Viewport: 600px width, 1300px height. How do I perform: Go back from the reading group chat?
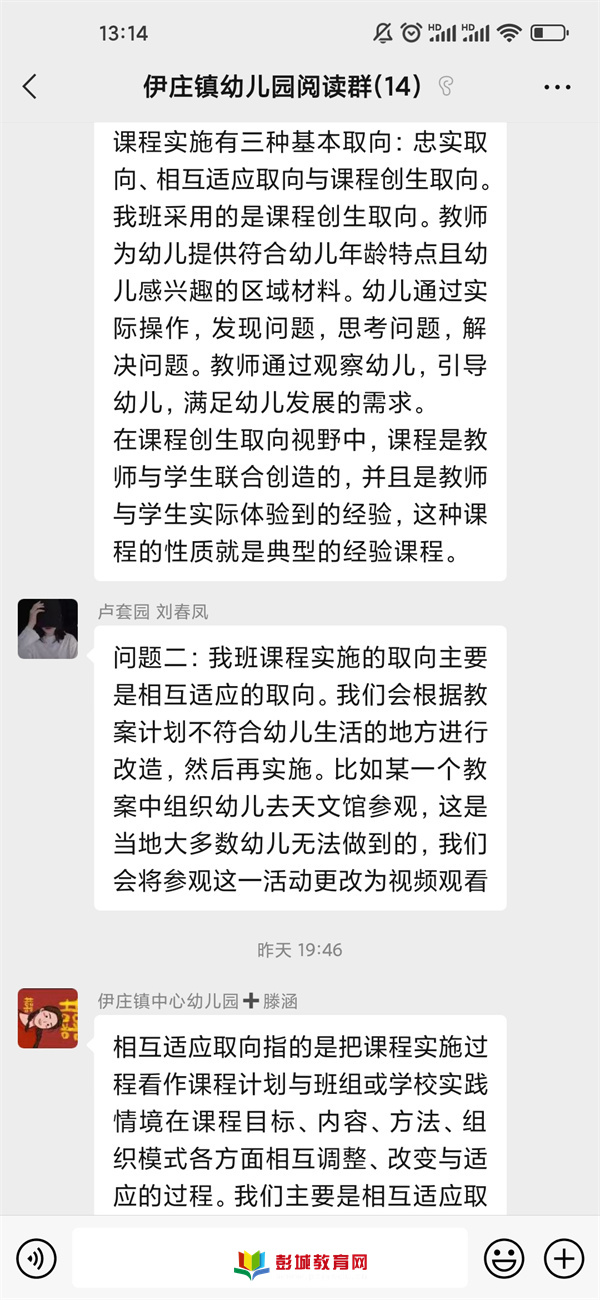30,87
